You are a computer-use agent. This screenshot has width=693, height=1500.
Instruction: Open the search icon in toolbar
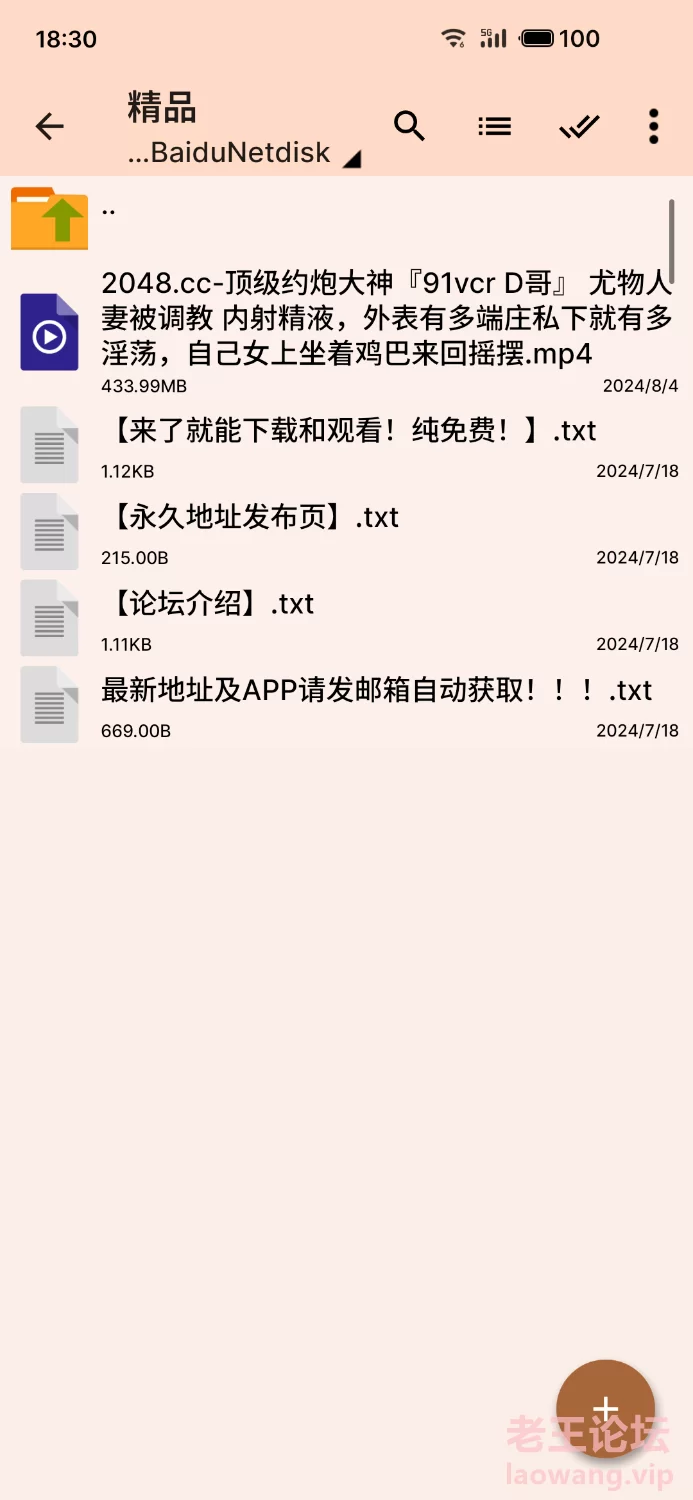tap(409, 126)
